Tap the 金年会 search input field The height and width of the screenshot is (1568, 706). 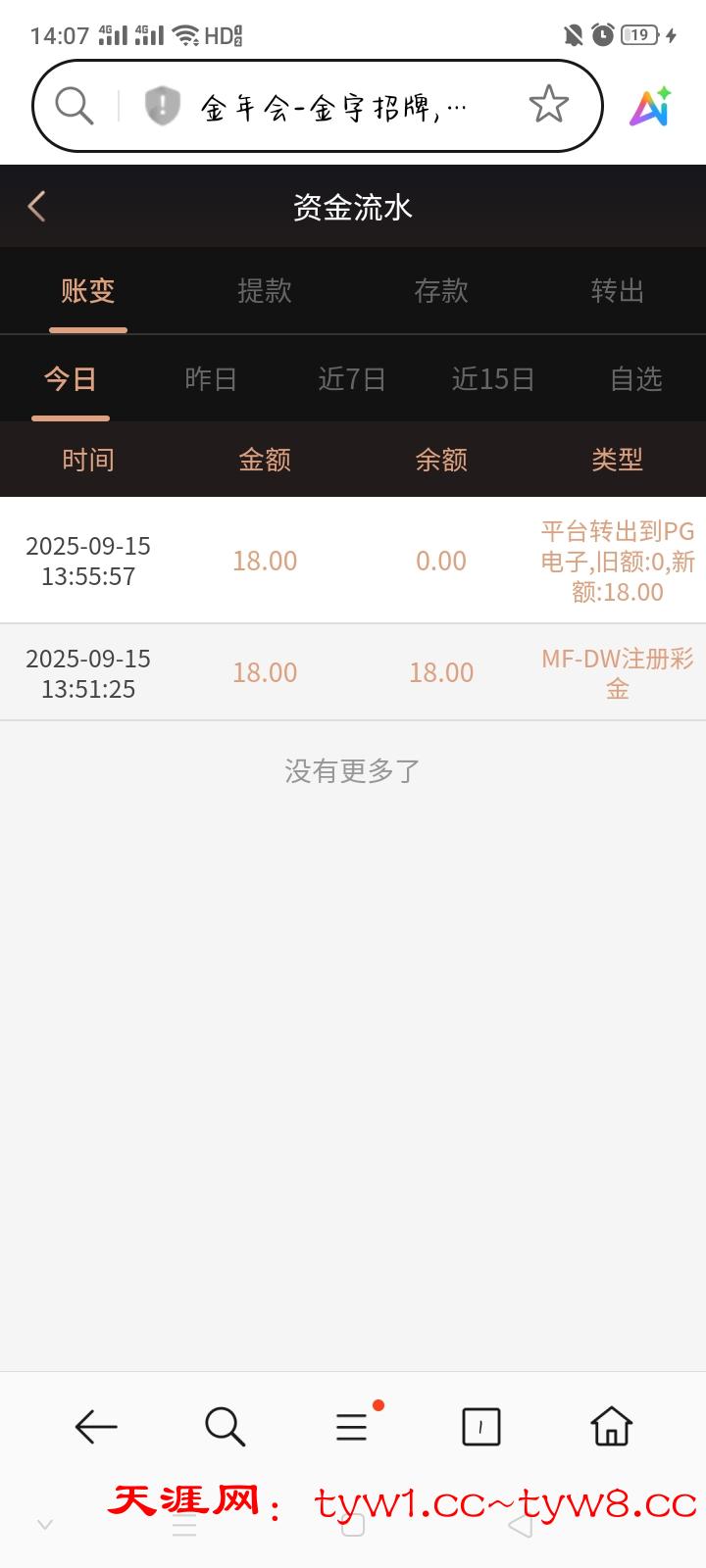[x=324, y=104]
